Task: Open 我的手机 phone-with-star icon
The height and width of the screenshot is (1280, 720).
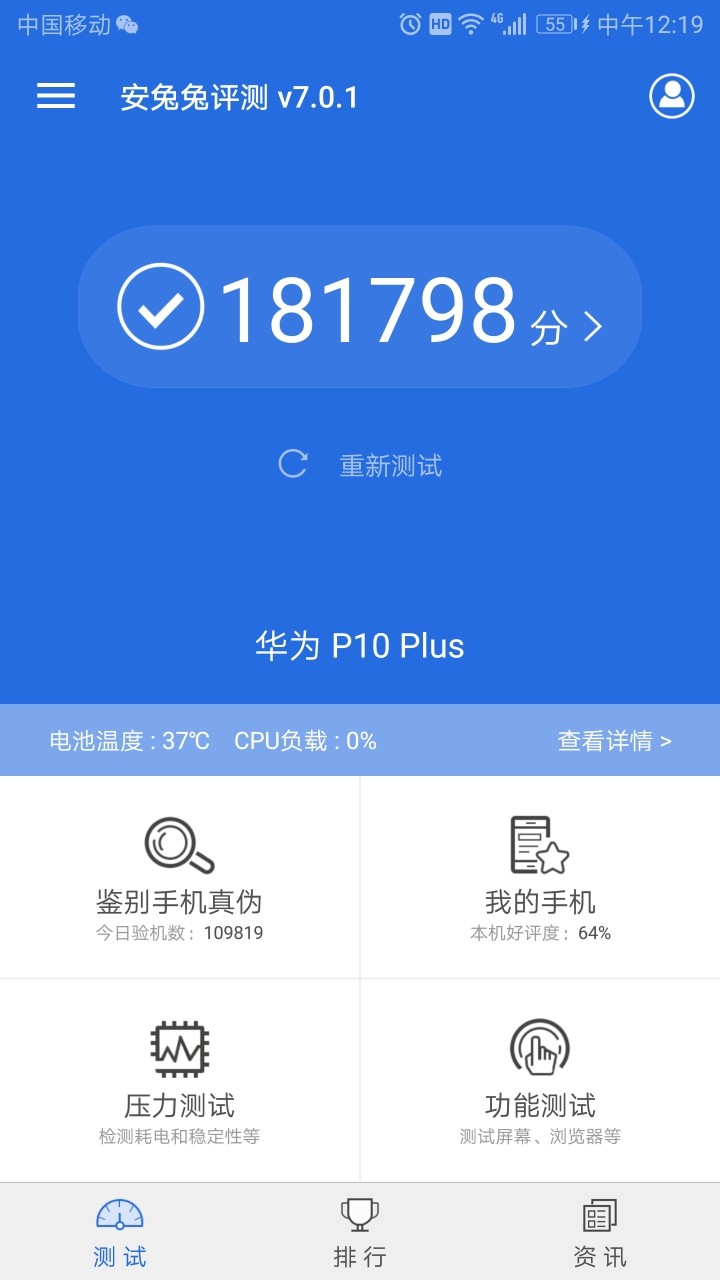Action: pos(540,845)
